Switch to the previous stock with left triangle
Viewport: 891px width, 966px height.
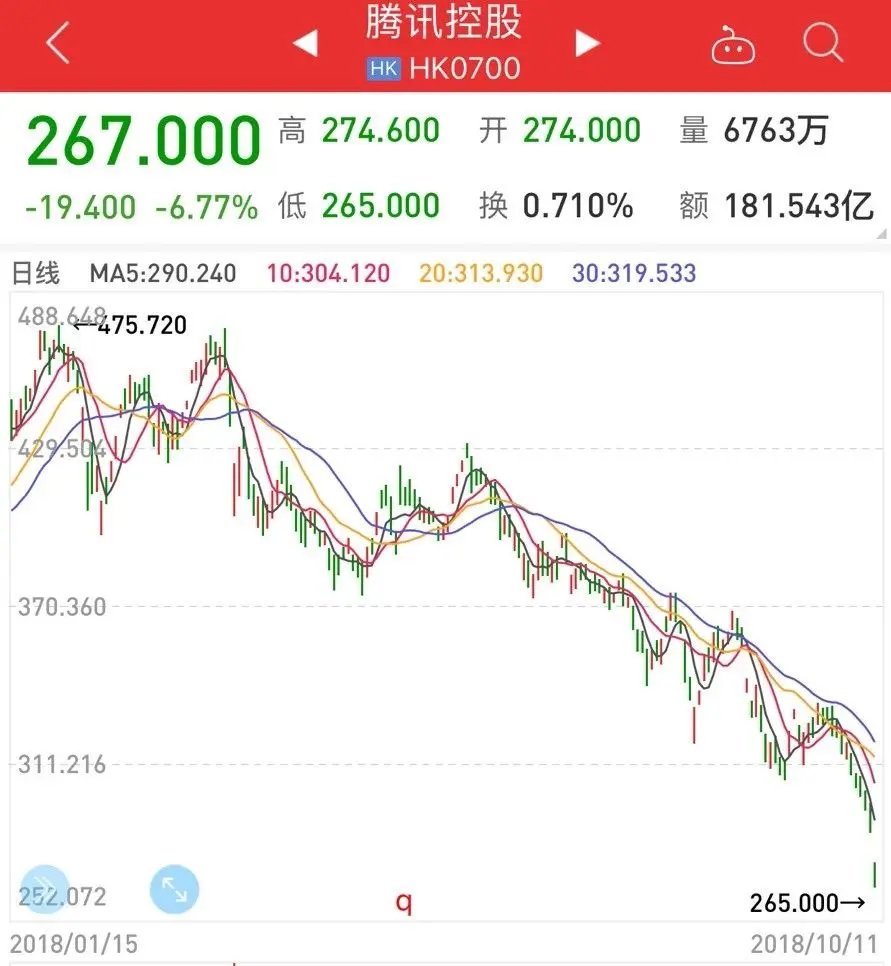(304, 43)
